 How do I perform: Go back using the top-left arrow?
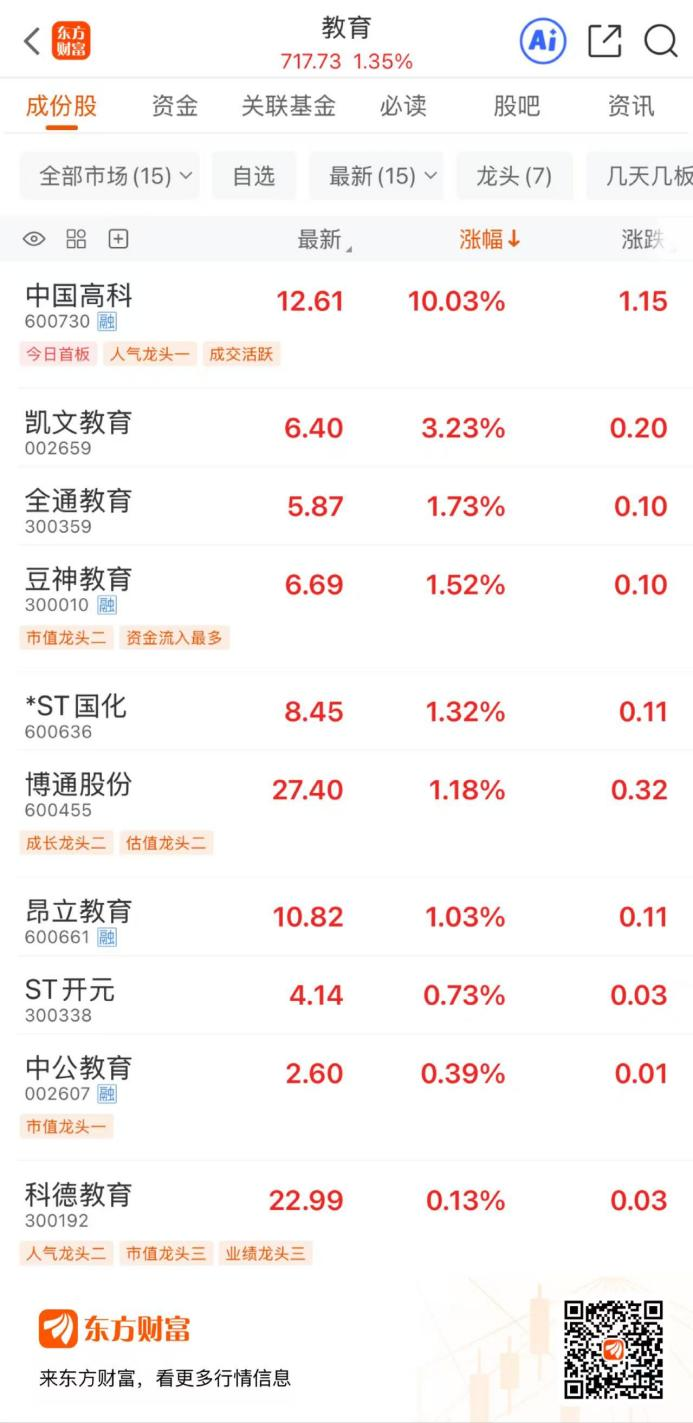click(32, 41)
